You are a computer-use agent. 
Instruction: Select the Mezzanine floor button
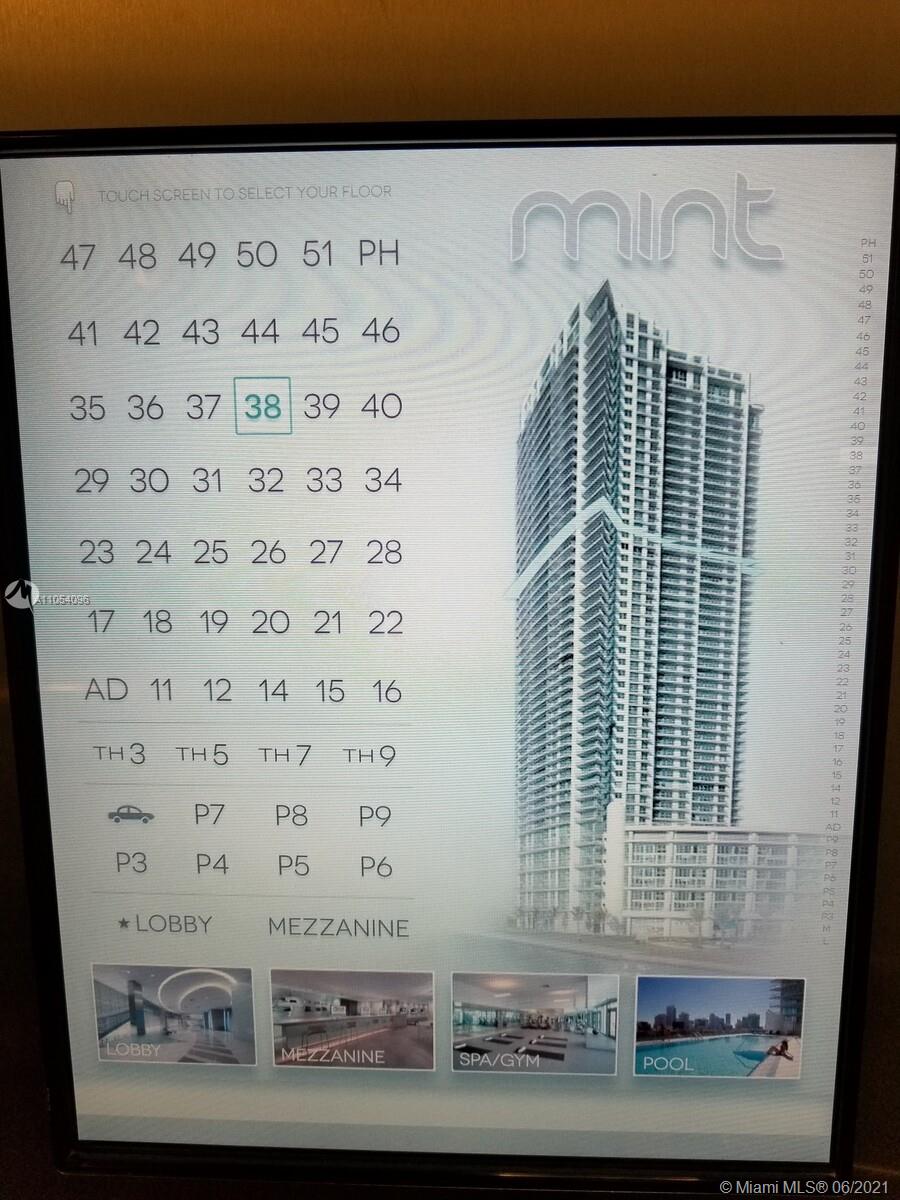click(x=338, y=928)
